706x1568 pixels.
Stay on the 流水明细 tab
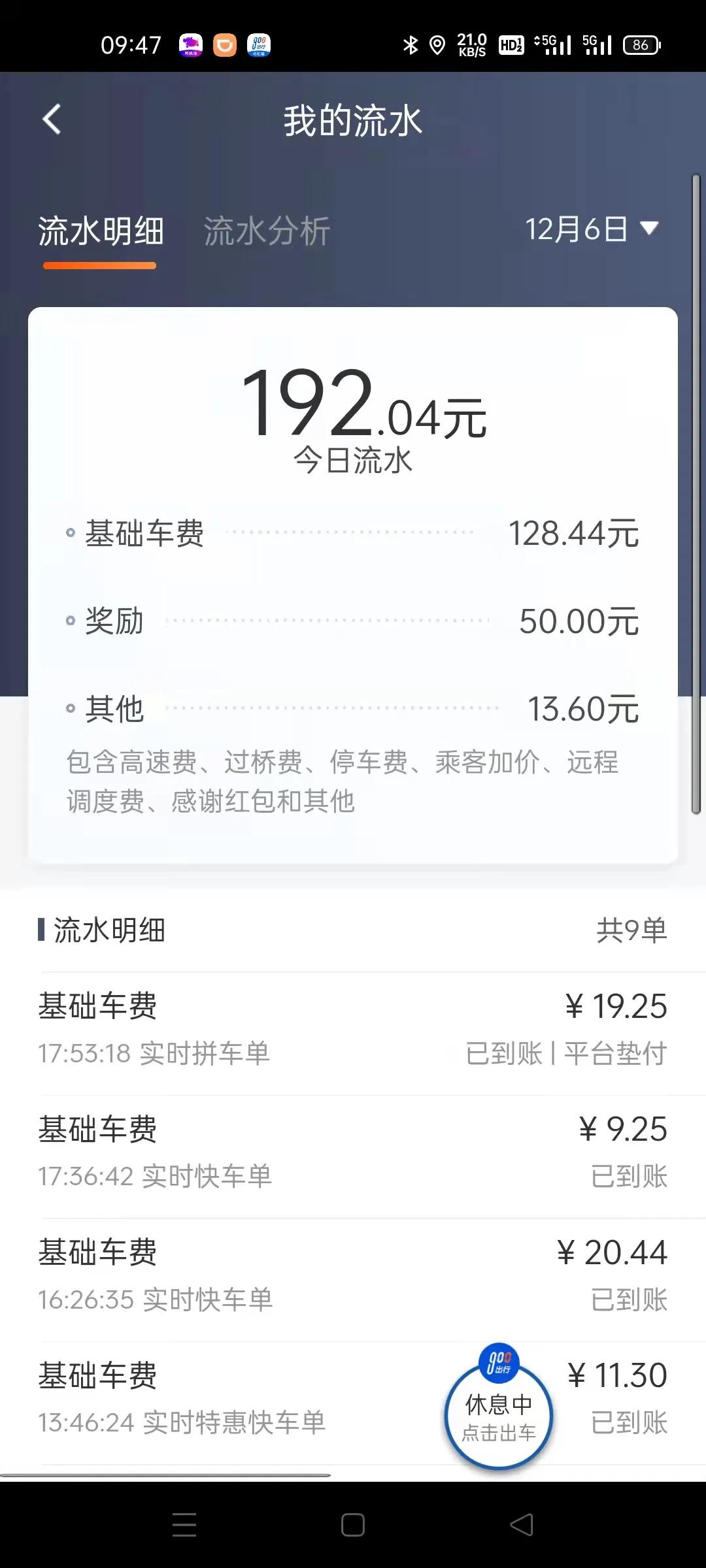point(99,230)
